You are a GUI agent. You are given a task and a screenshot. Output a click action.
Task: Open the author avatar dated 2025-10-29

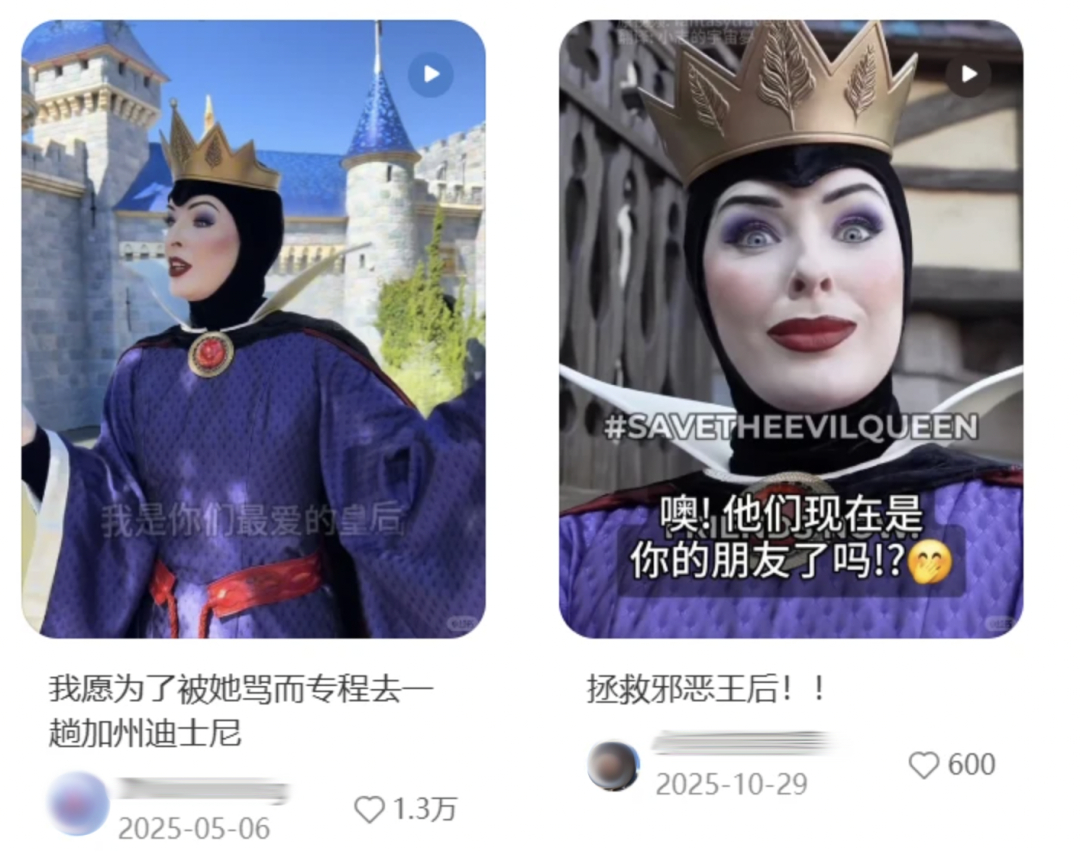tap(613, 765)
